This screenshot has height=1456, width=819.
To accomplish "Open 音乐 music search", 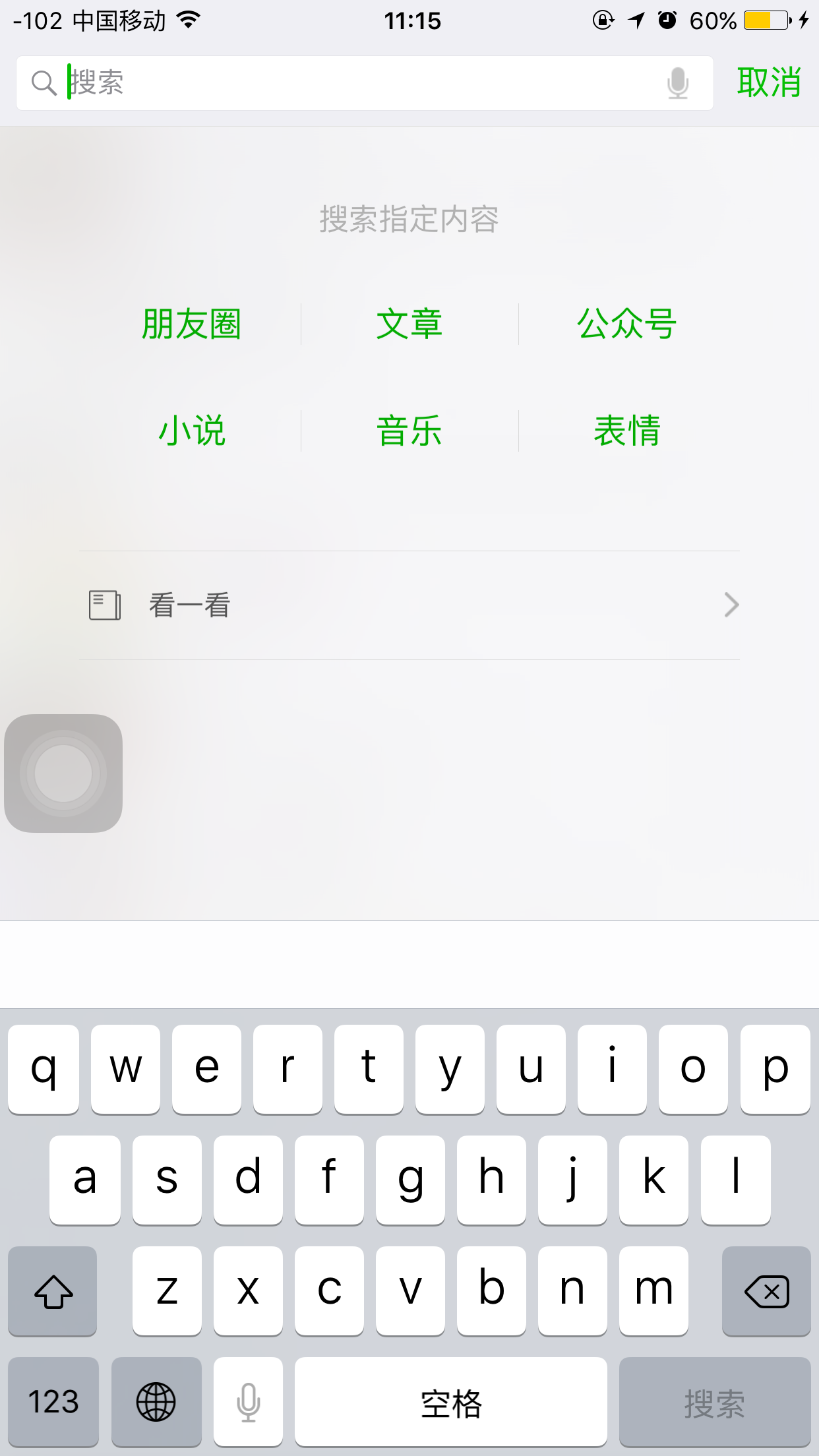I will click(409, 431).
